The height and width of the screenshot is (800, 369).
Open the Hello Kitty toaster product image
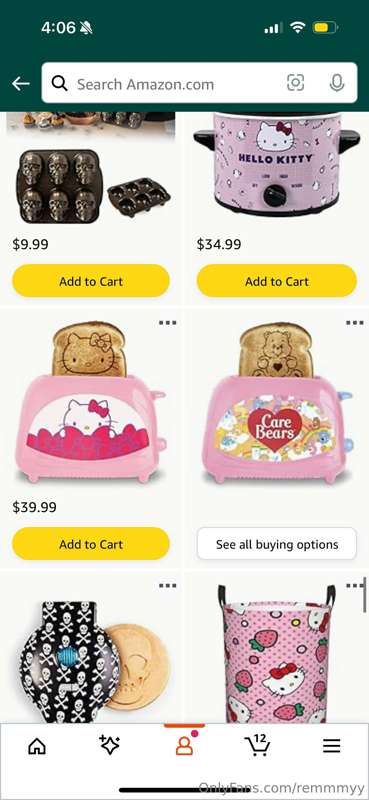pos(91,403)
